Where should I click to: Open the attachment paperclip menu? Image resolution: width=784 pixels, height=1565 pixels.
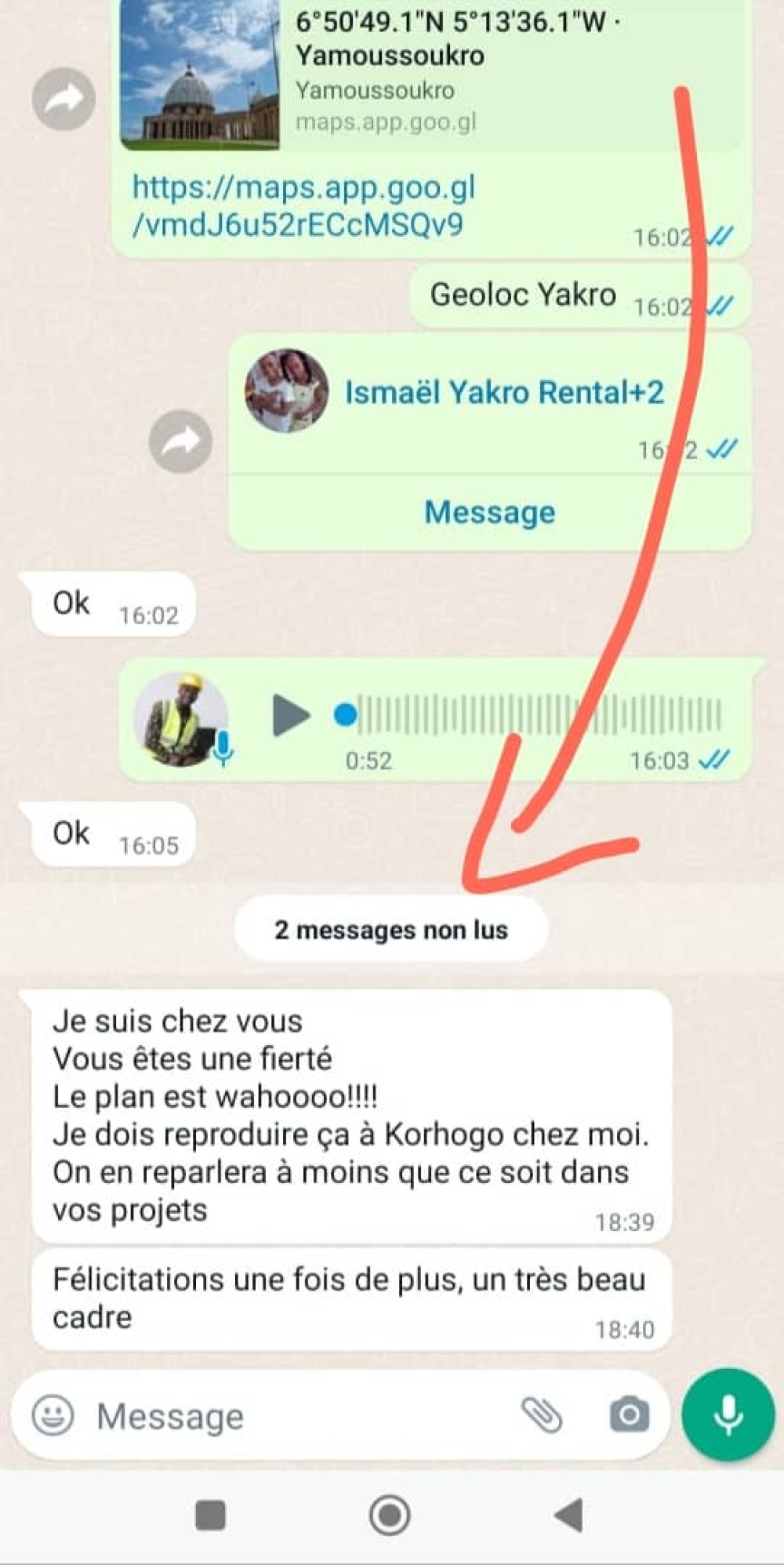543,1415
